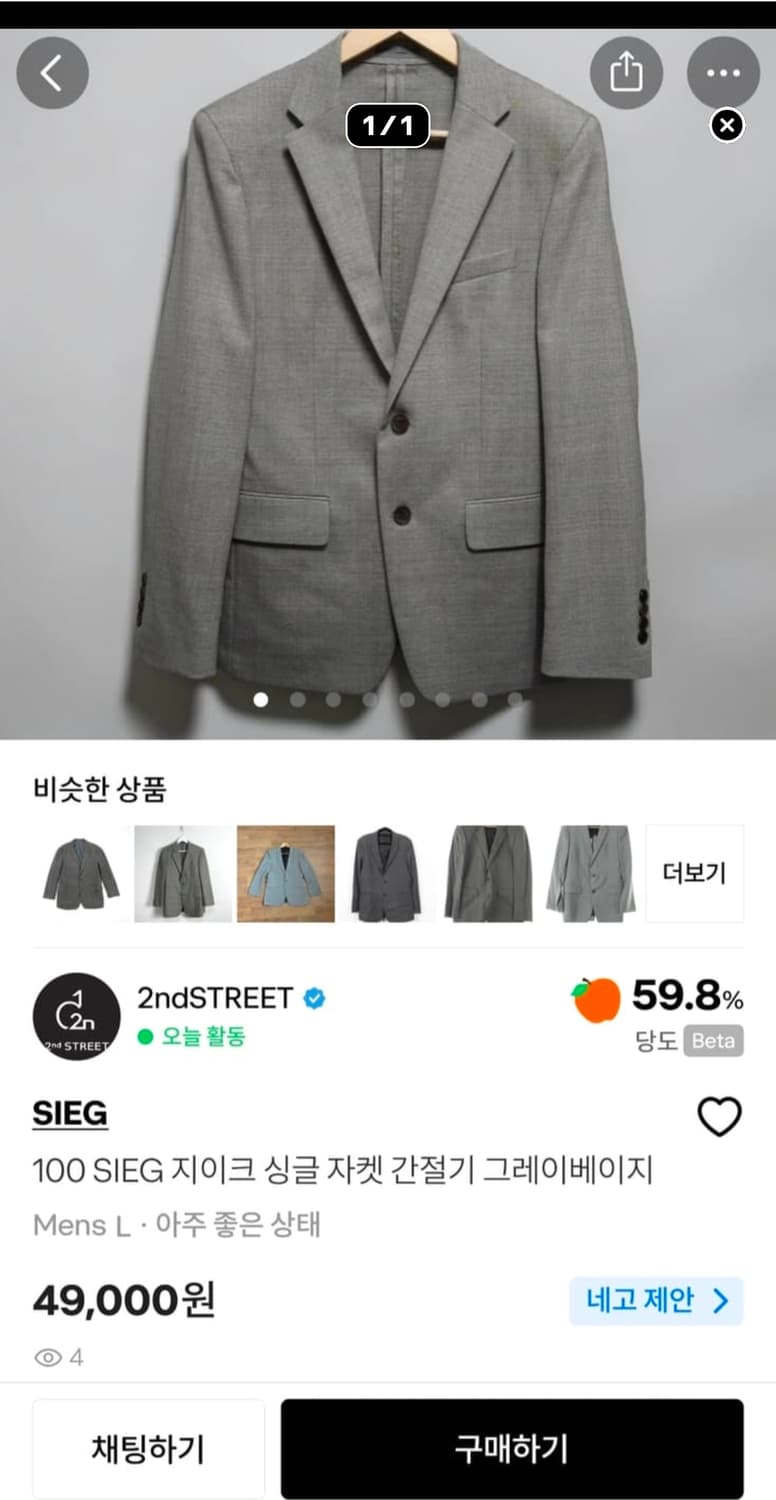Open the share options icon
776x1500 pixels.
pyautogui.click(x=625, y=72)
